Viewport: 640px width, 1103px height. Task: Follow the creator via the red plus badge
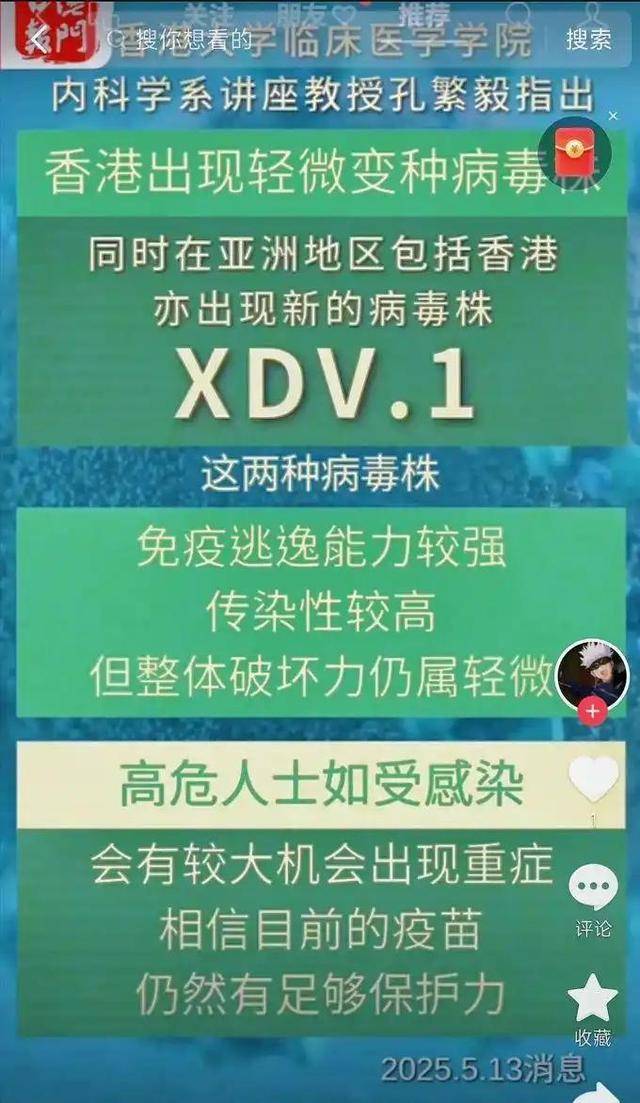[x=592, y=712]
